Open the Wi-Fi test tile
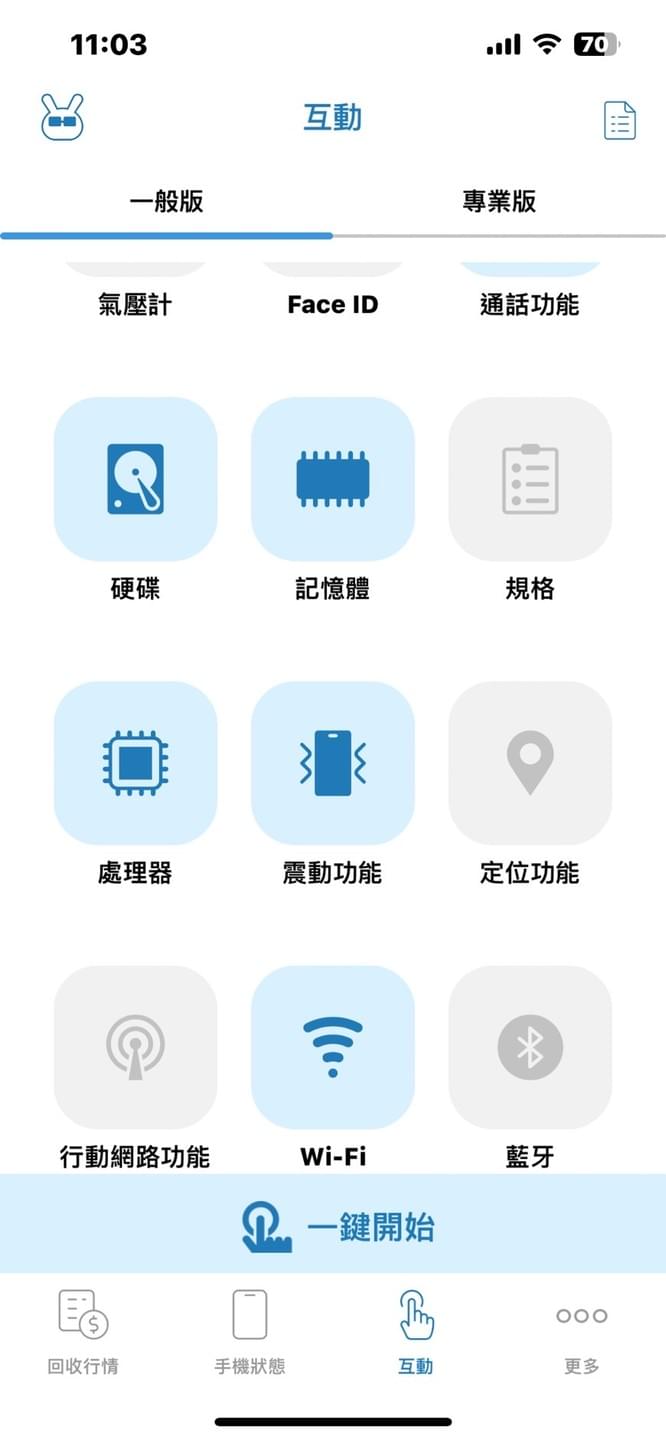 pos(332,1047)
